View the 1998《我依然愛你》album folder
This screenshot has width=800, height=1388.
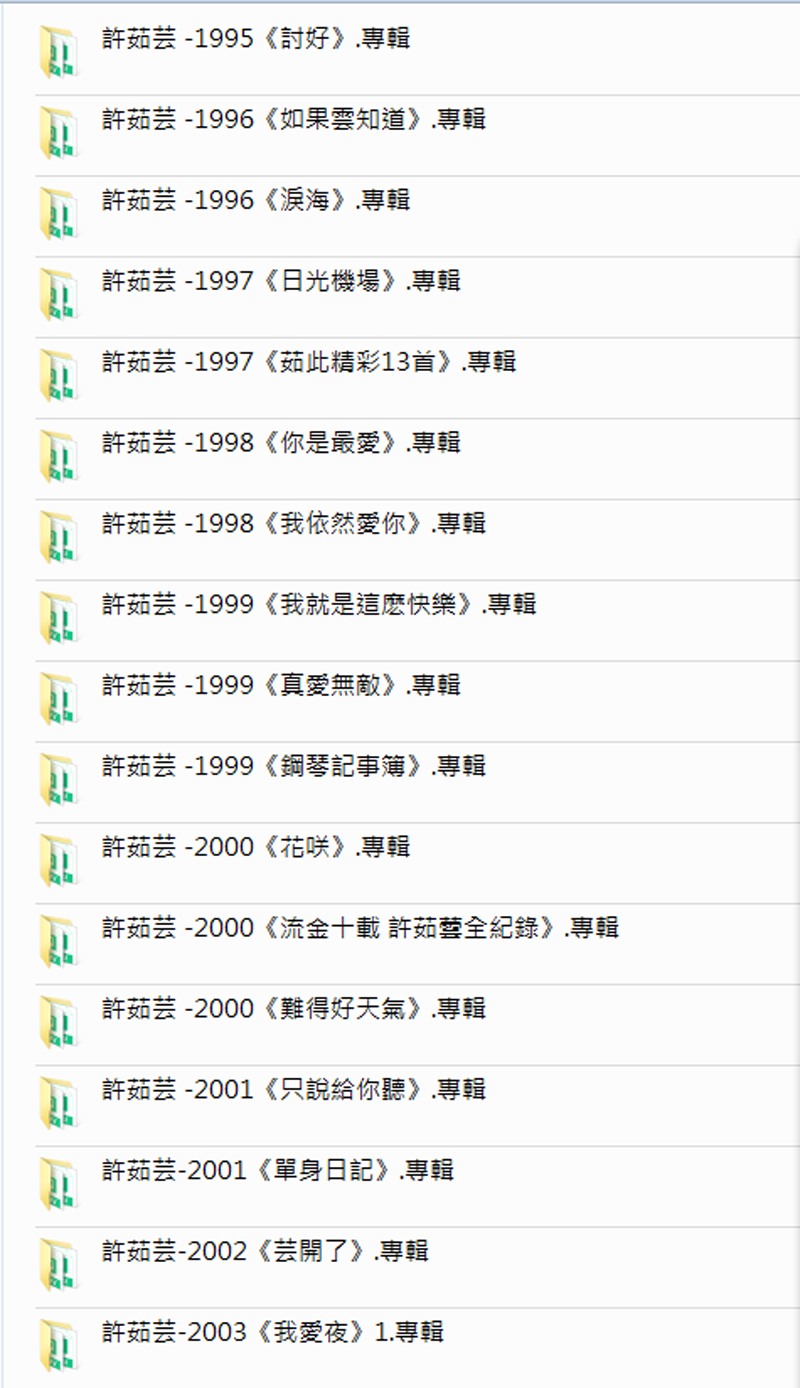pyautogui.click(x=294, y=524)
